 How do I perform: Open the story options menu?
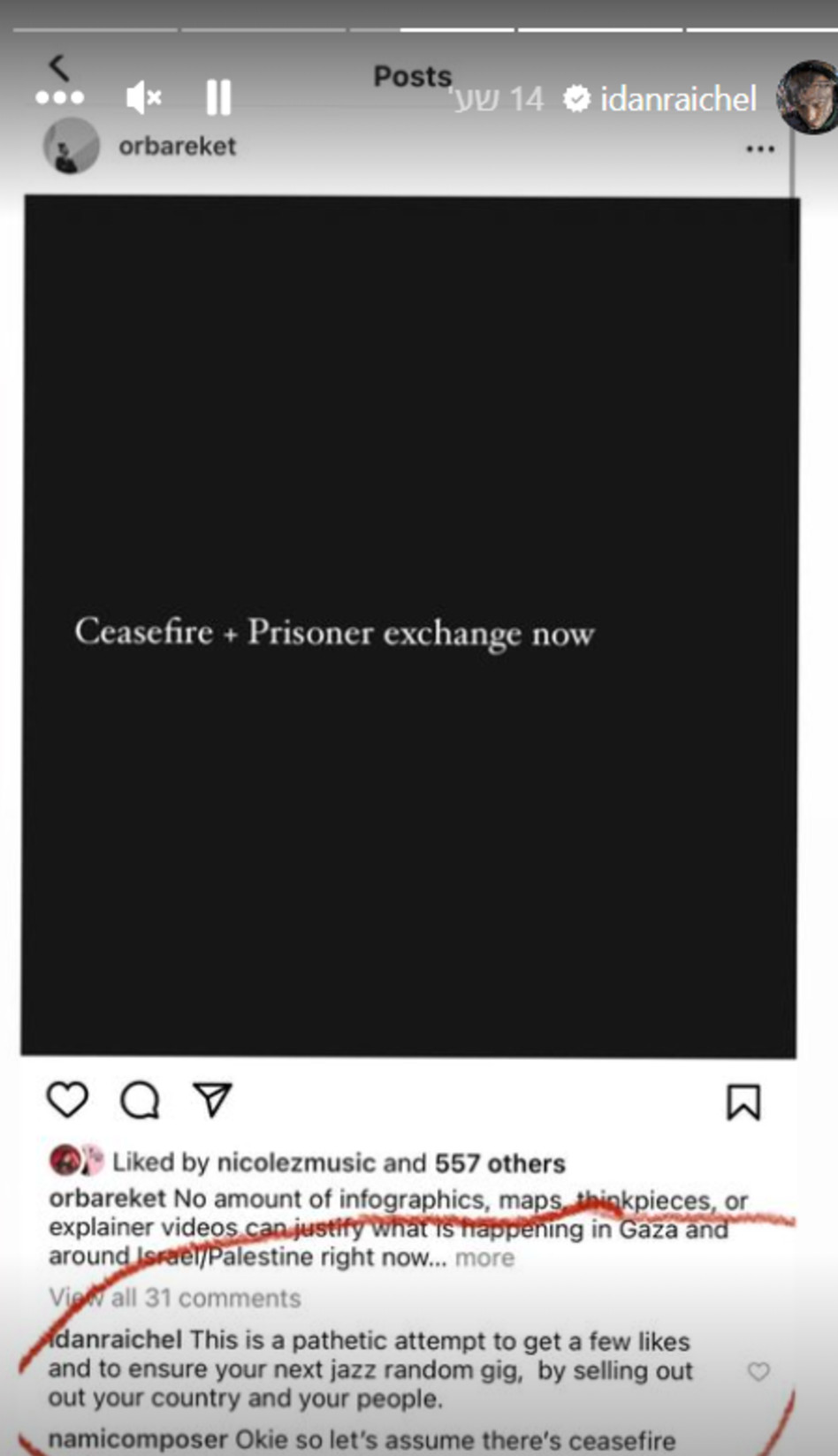coord(59,97)
